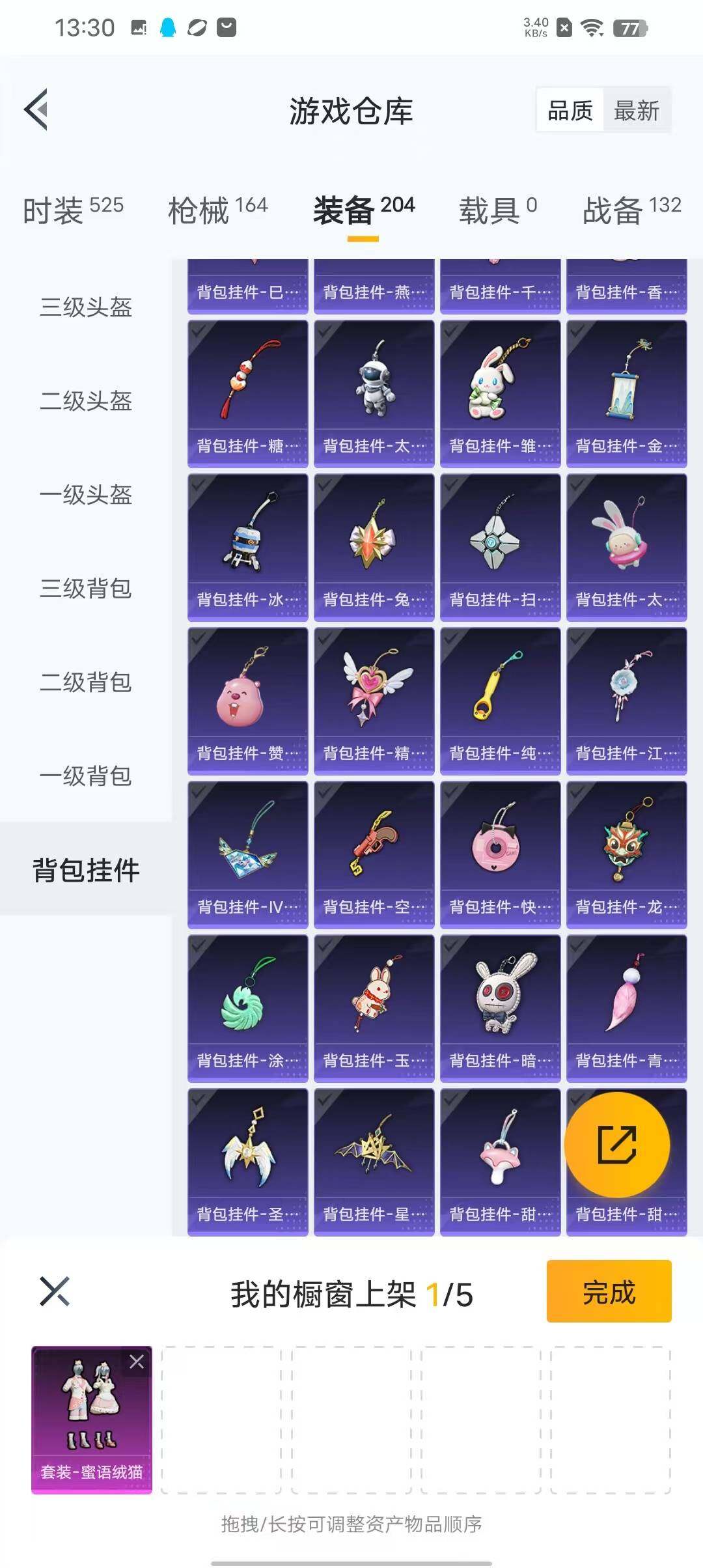Choose the 一级背包 category
Viewport: 703px width, 1568px height.
tap(86, 776)
